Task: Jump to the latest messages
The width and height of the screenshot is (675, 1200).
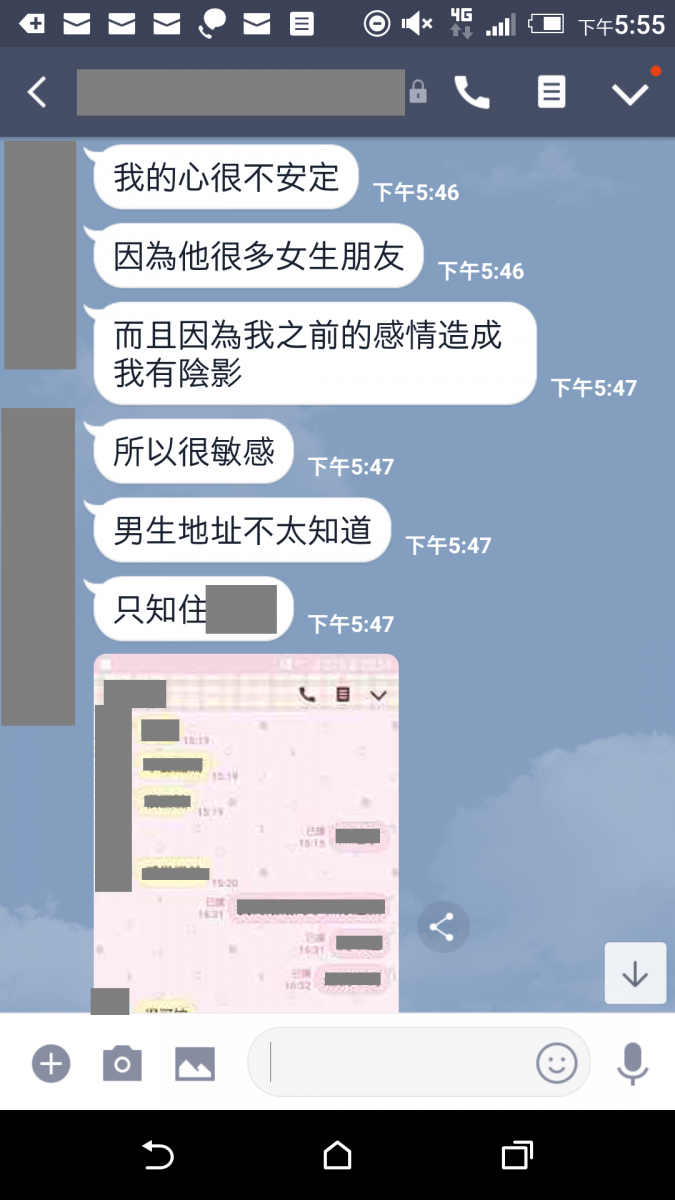Action: [635, 973]
